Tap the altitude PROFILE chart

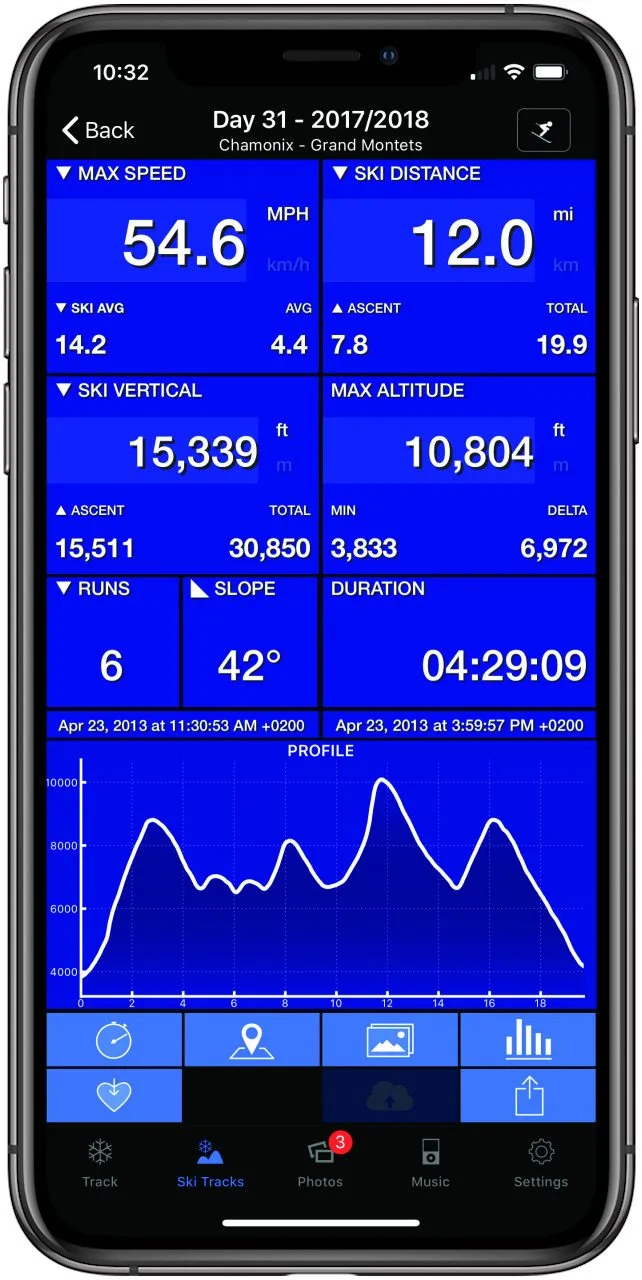(321, 875)
